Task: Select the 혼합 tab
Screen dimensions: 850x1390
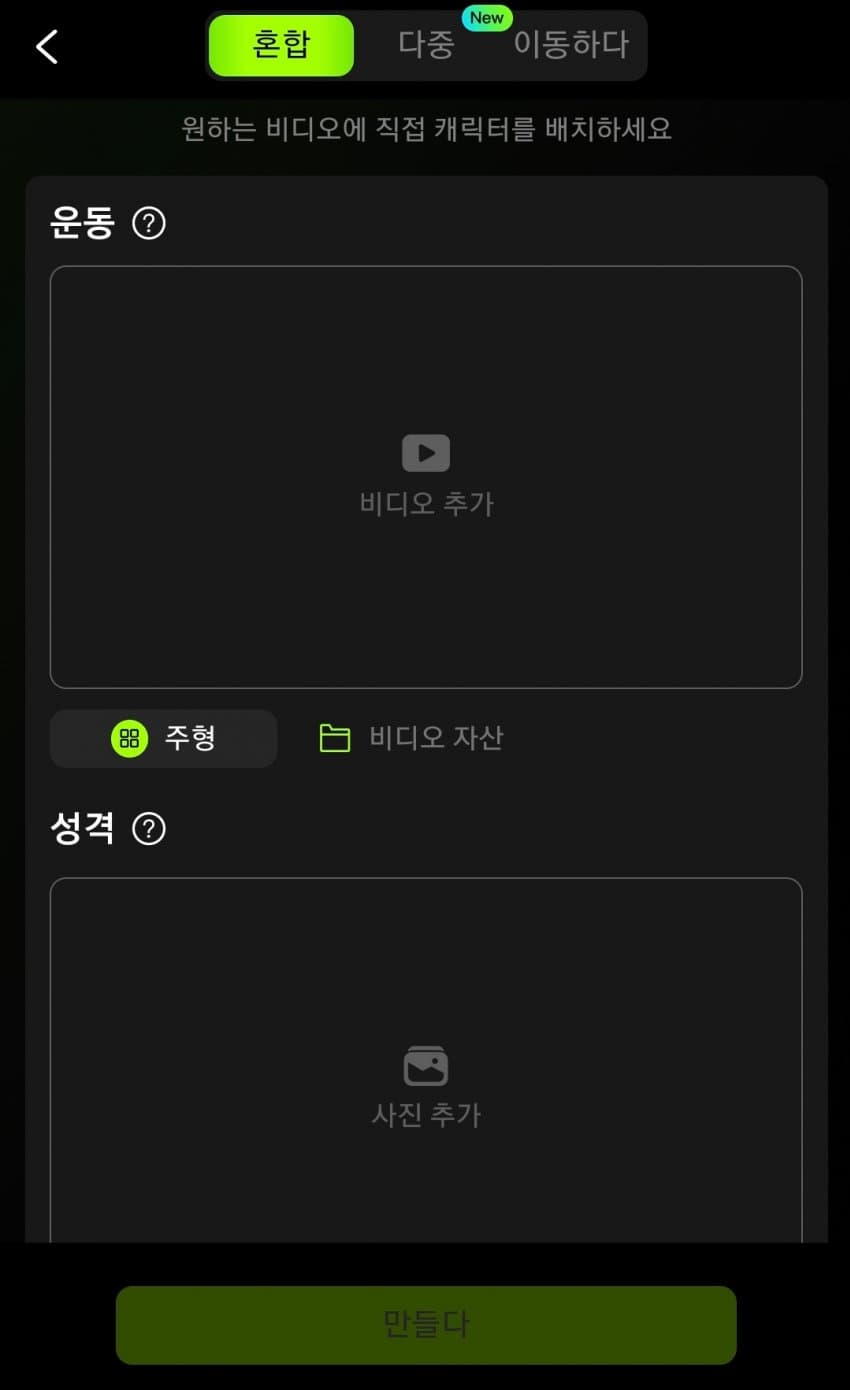Action: click(x=281, y=46)
